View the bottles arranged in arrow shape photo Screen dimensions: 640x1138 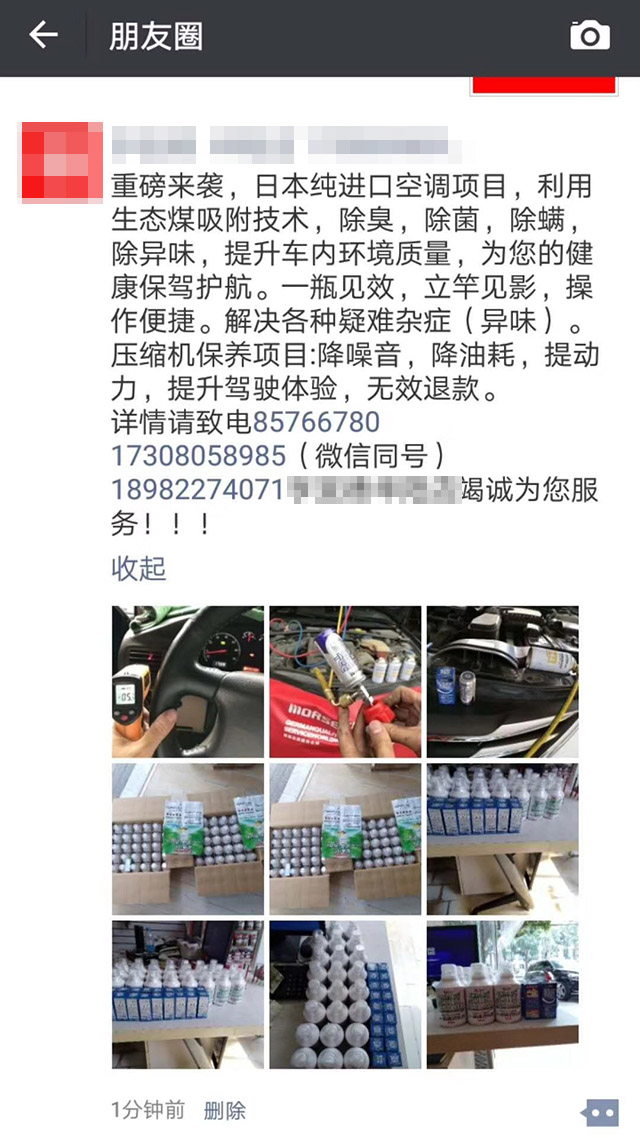[345, 995]
